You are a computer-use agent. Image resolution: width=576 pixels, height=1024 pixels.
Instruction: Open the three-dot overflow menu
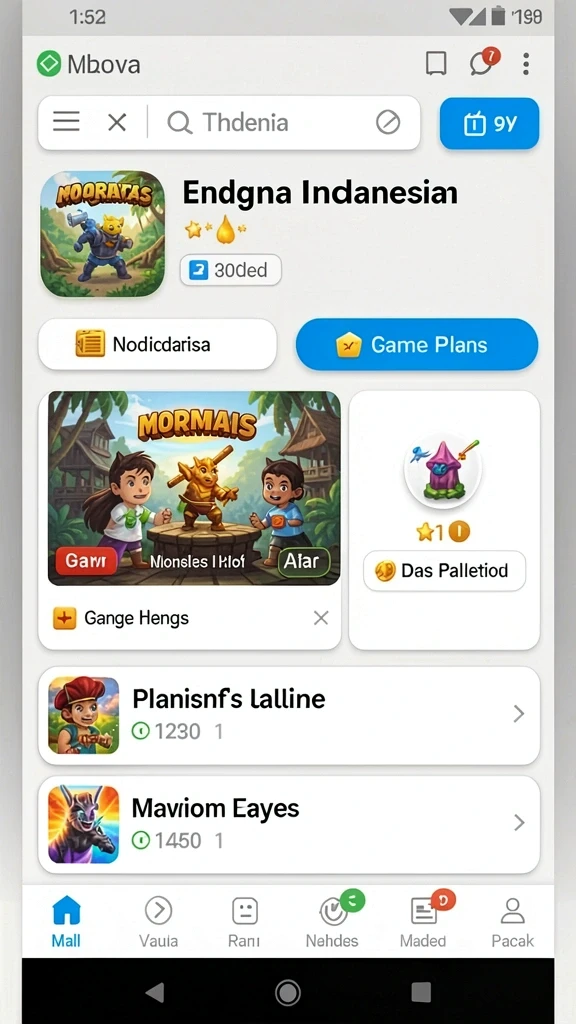[526, 64]
